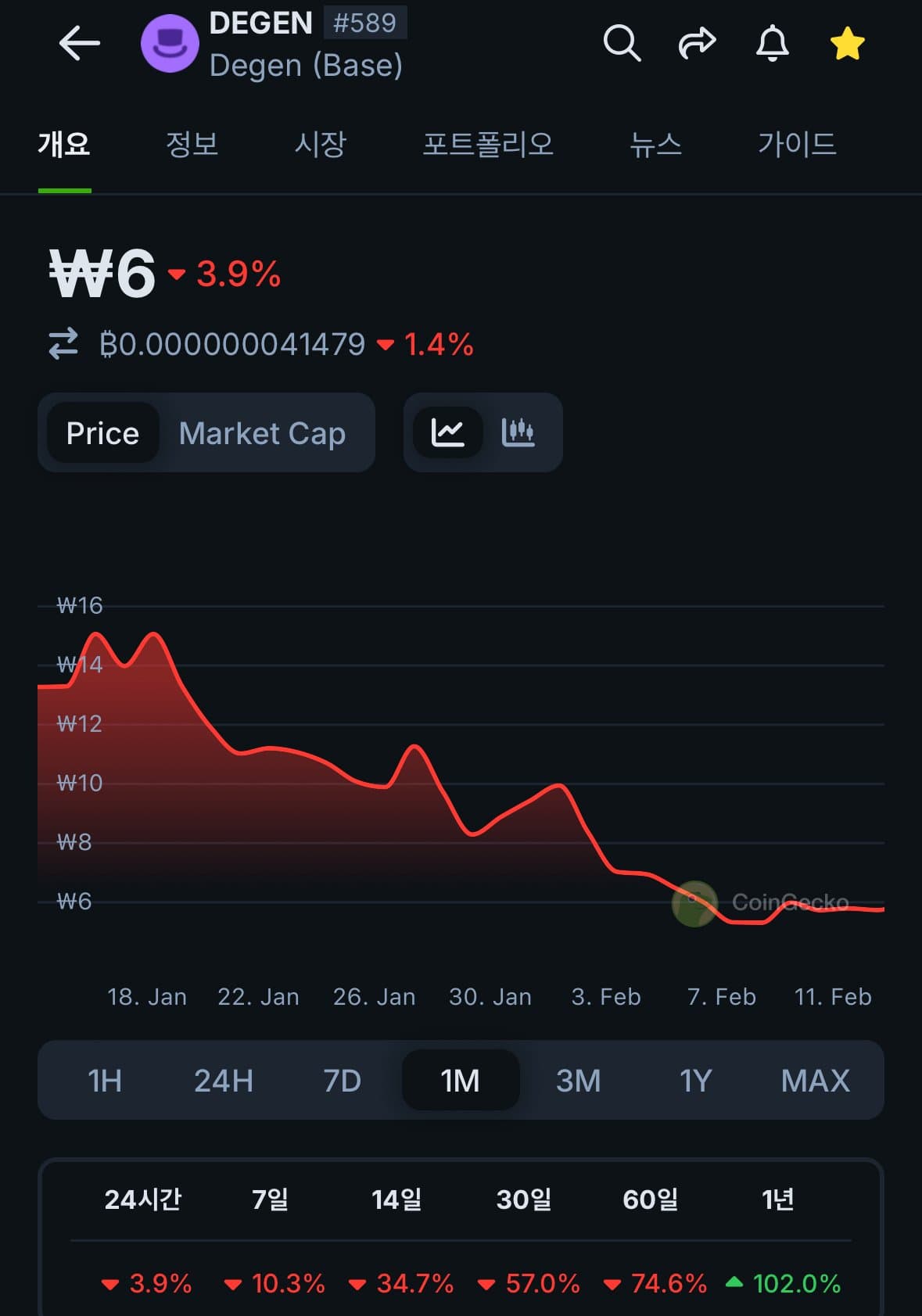Switch to candlestick chart view
The width and height of the screenshot is (922, 1316).
pyautogui.click(x=518, y=432)
